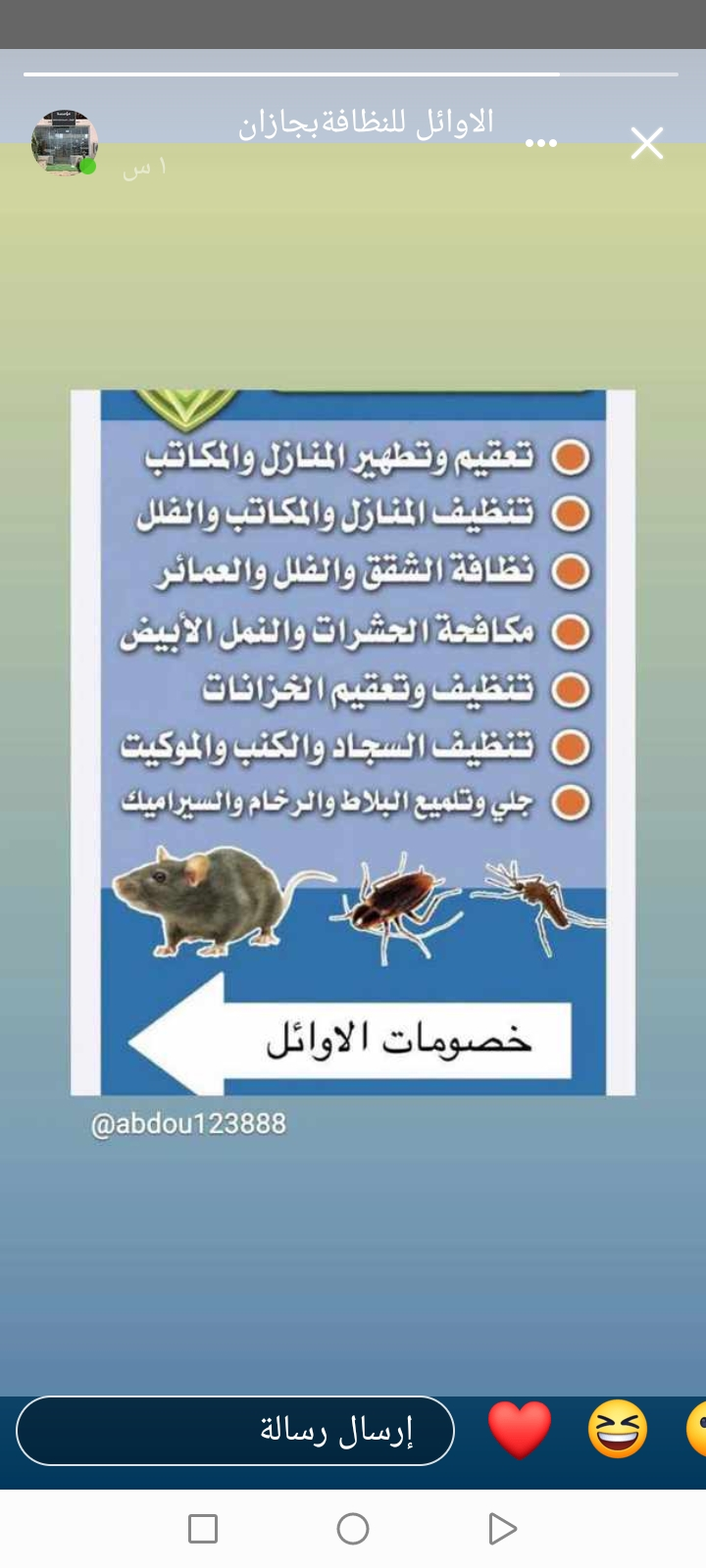Go to the home screen
The height and width of the screenshot is (1568, 706).
353,1529
